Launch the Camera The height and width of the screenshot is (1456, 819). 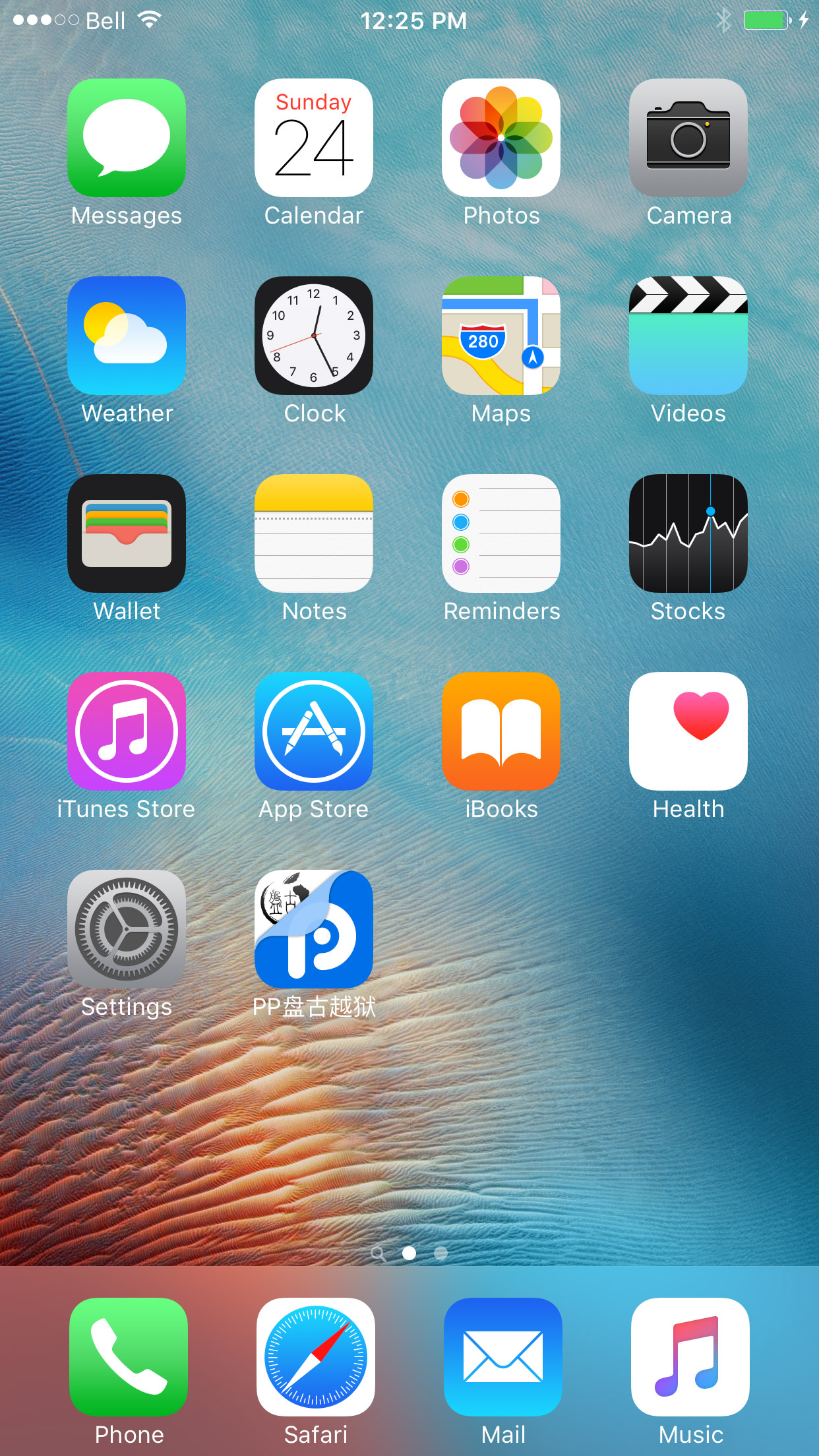coord(688,138)
